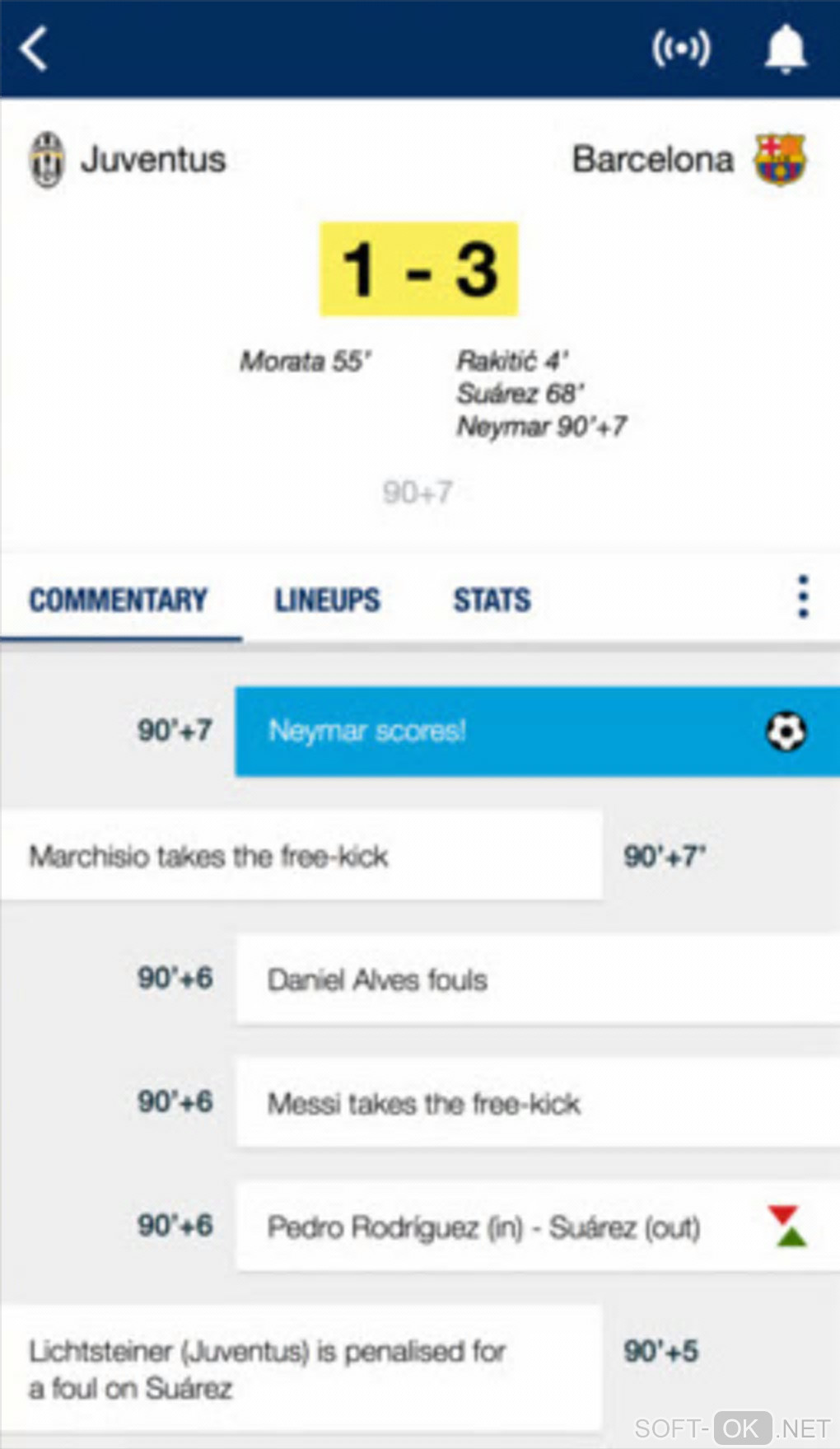Open the three-dot overflow menu

pos(803,596)
